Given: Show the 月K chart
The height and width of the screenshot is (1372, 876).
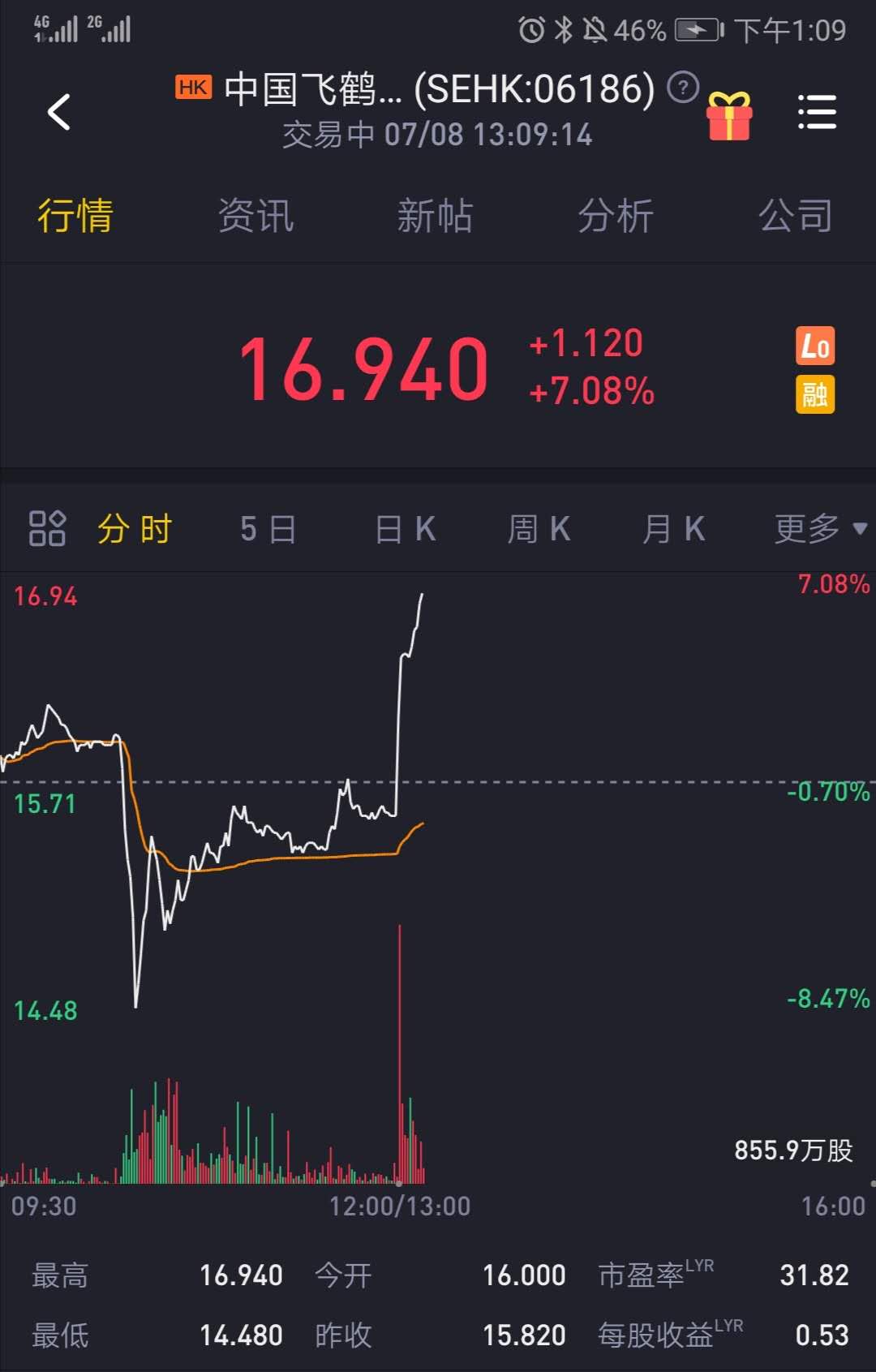Looking at the screenshot, I should click(x=673, y=529).
